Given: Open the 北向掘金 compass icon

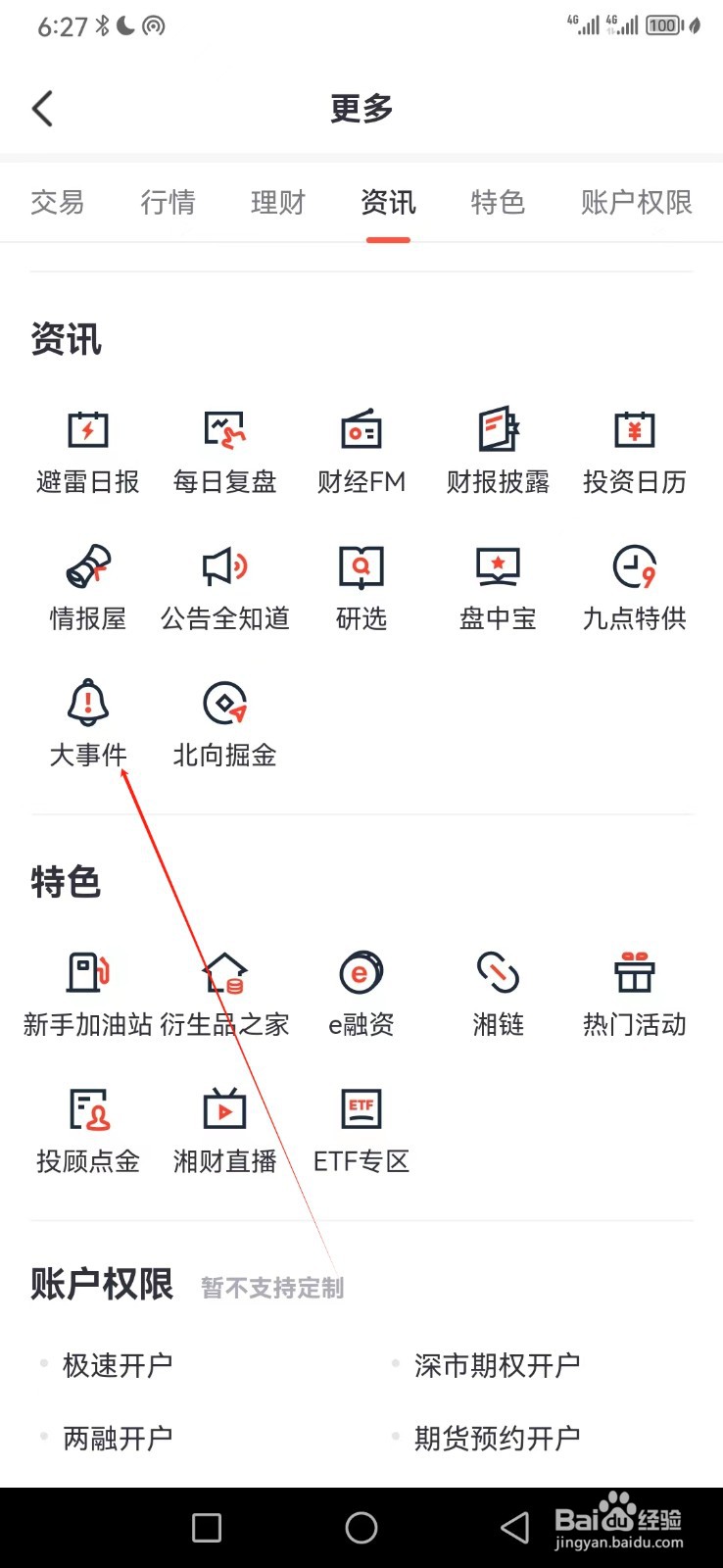Looking at the screenshot, I should click(x=224, y=720).
